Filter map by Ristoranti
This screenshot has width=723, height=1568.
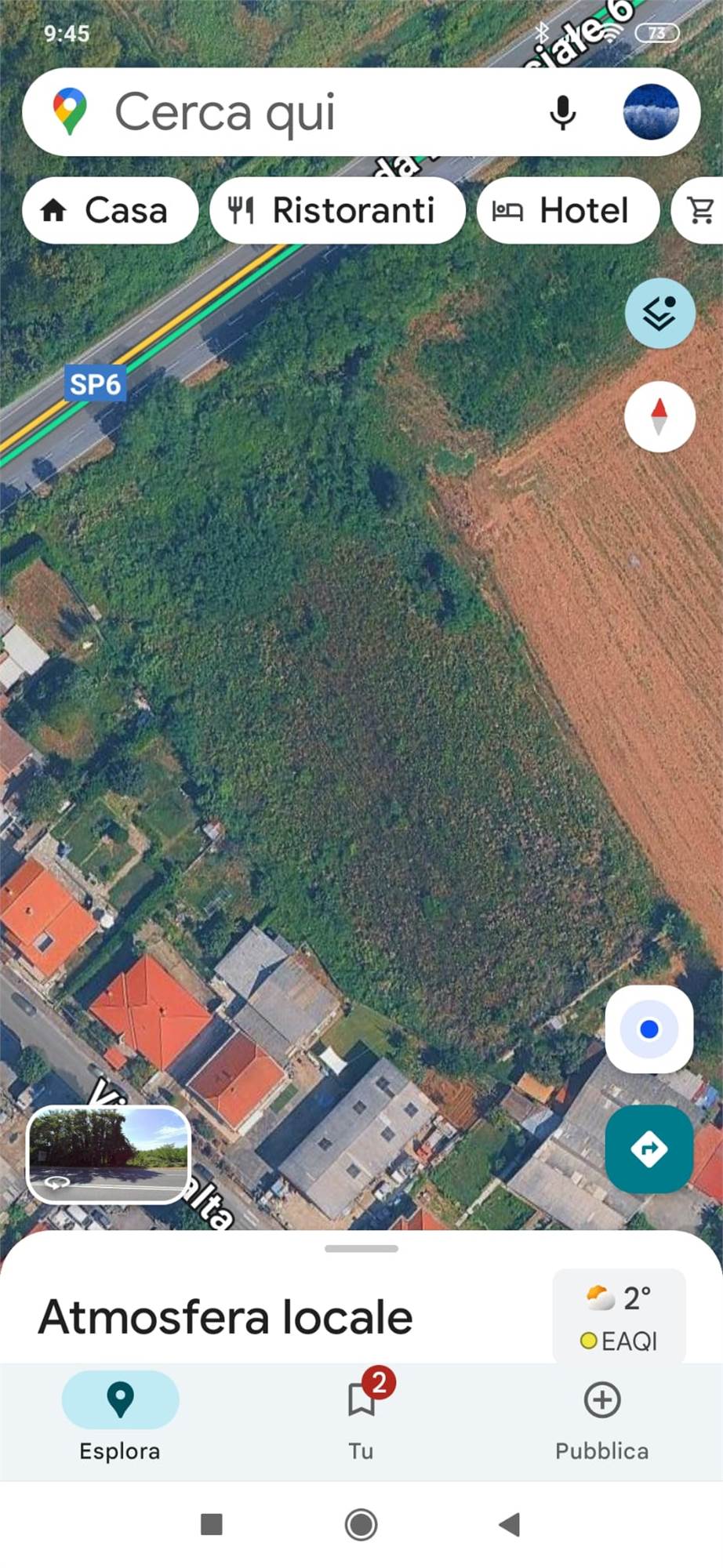pyautogui.click(x=337, y=210)
